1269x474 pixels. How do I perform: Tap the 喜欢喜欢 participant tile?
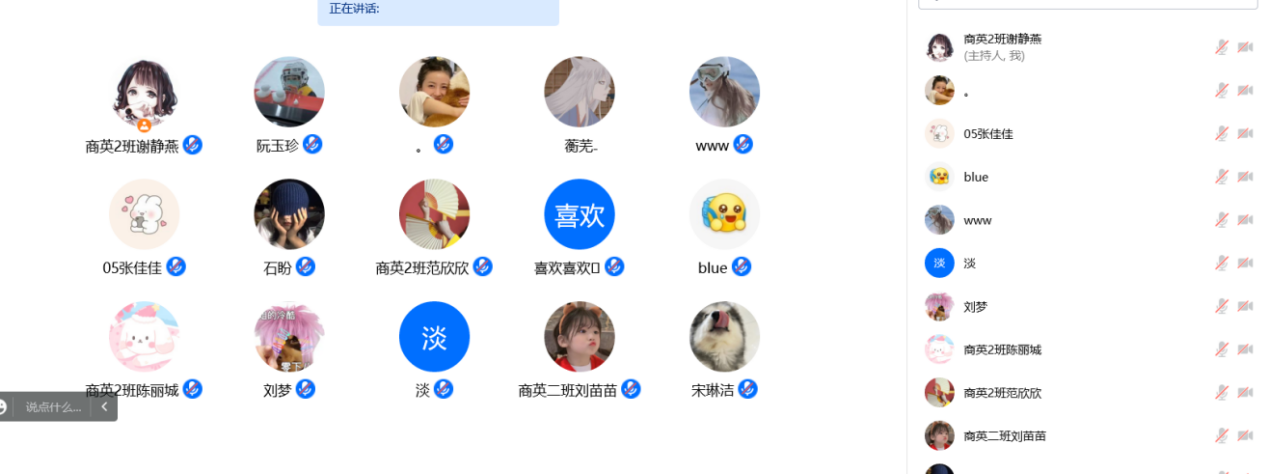tap(579, 214)
